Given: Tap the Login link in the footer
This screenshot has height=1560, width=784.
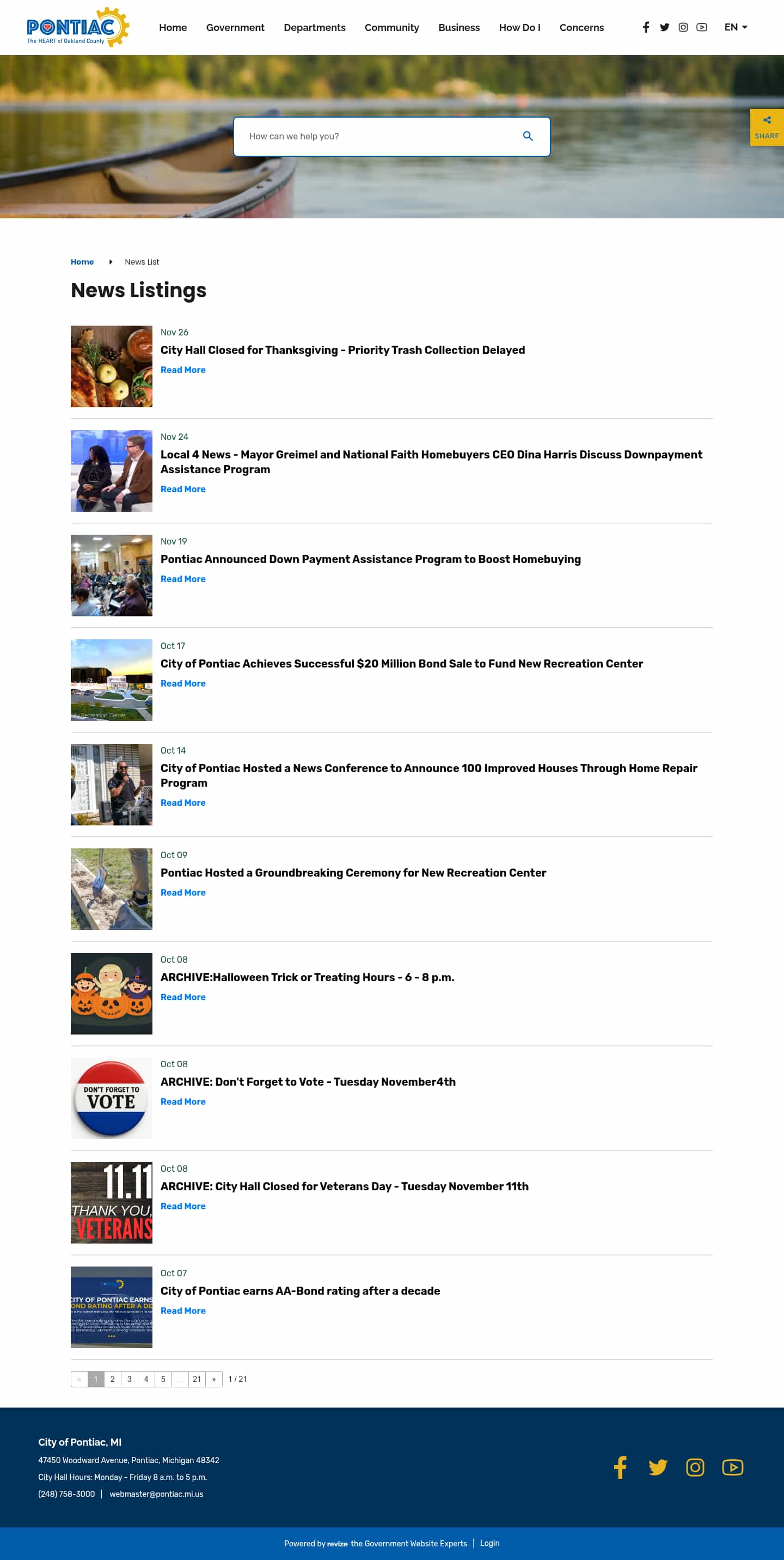Looking at the screenshot, I should coord(489,1543).
